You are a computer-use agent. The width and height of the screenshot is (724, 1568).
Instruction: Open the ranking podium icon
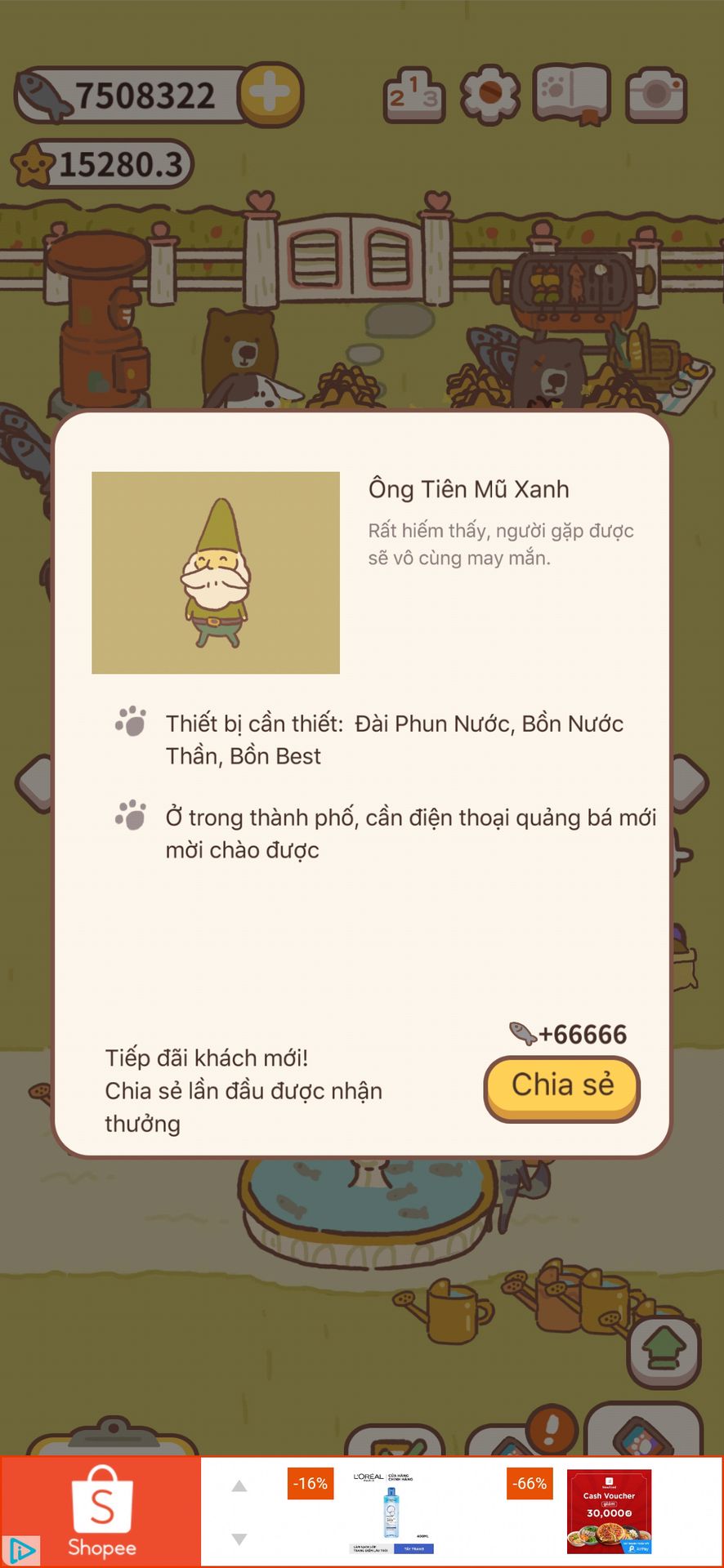(414, 98)
